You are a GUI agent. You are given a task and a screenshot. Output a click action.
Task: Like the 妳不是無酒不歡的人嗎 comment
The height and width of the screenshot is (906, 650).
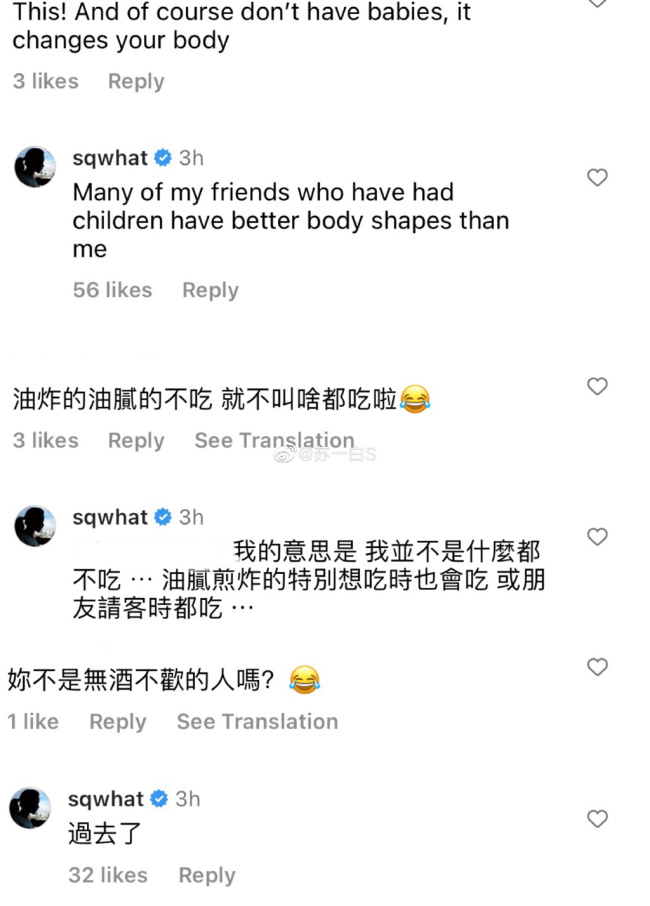tap(597, 667)
